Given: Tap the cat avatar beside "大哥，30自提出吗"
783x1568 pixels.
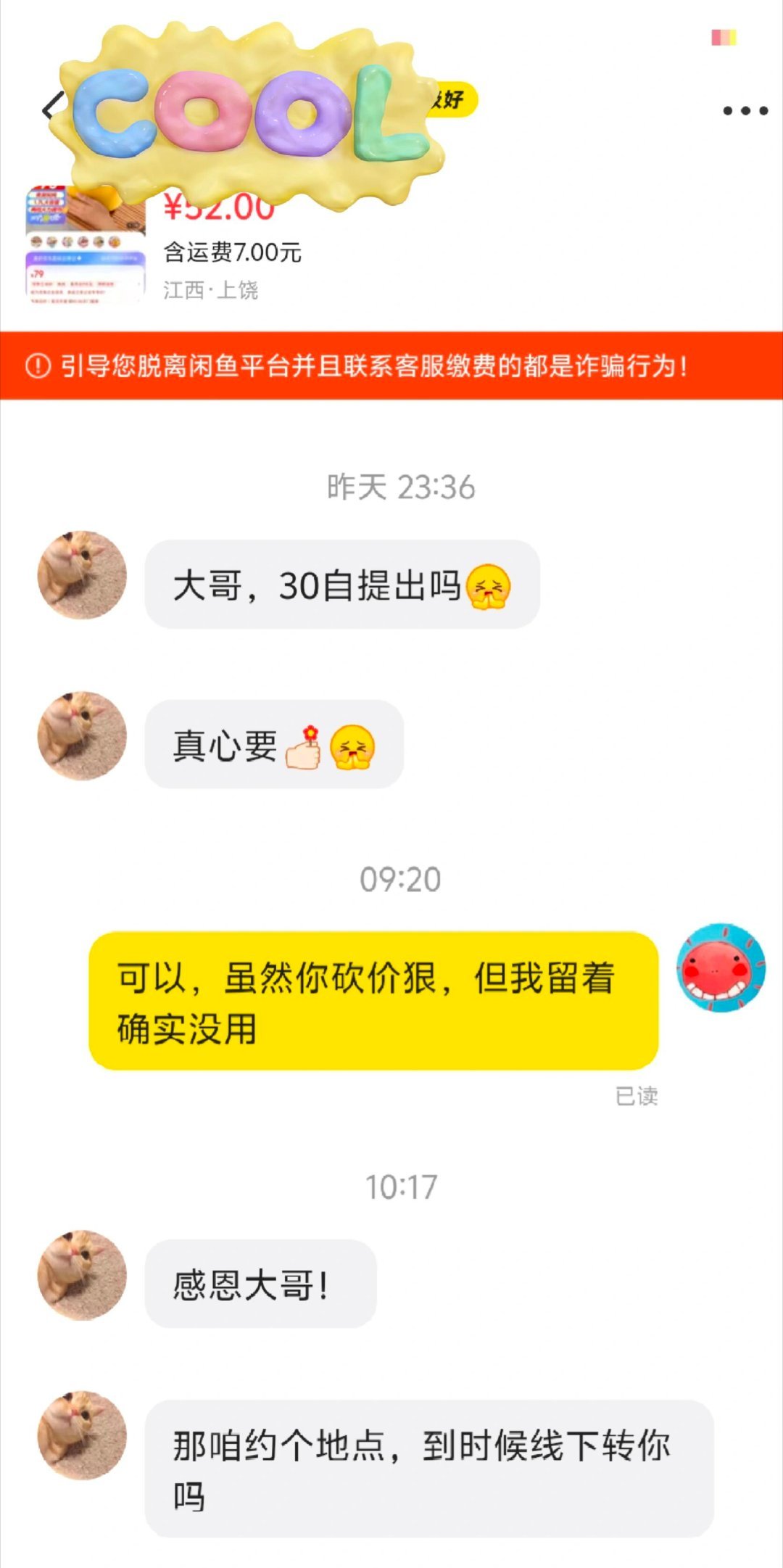Looking at the screenshot, I should pyautogui.click(x=82, y=575).
